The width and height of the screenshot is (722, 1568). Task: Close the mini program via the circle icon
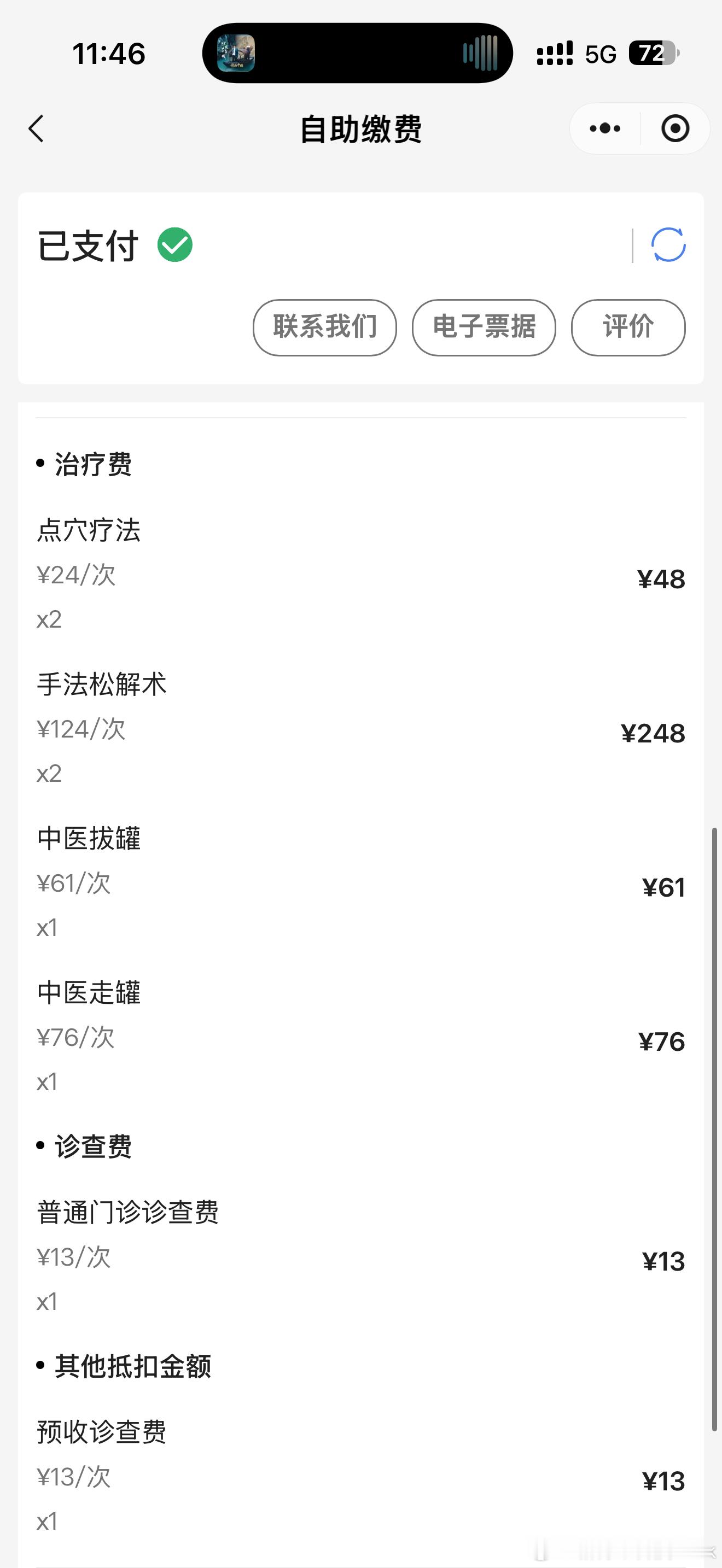point(674,128)
